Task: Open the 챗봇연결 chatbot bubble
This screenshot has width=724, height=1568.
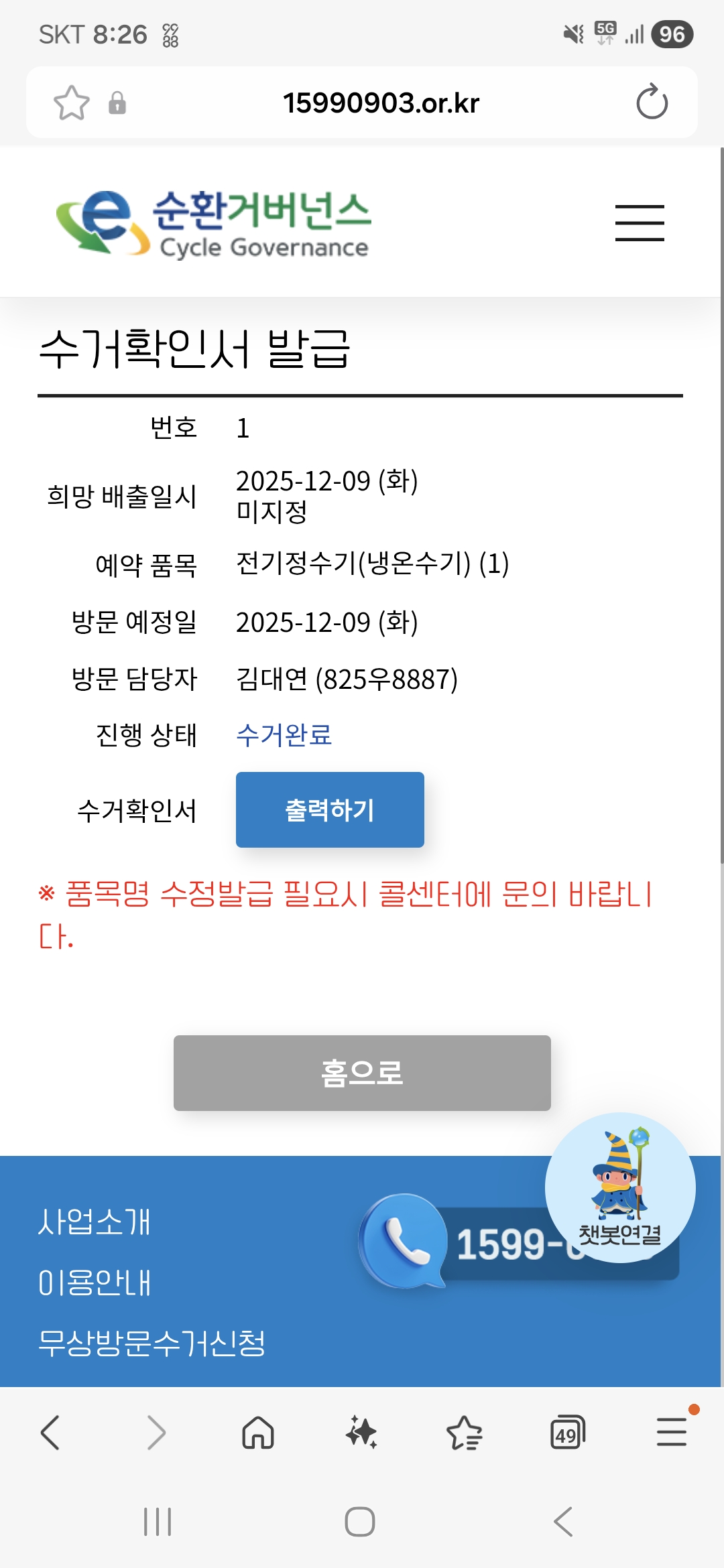Action: coord(619,1187)
